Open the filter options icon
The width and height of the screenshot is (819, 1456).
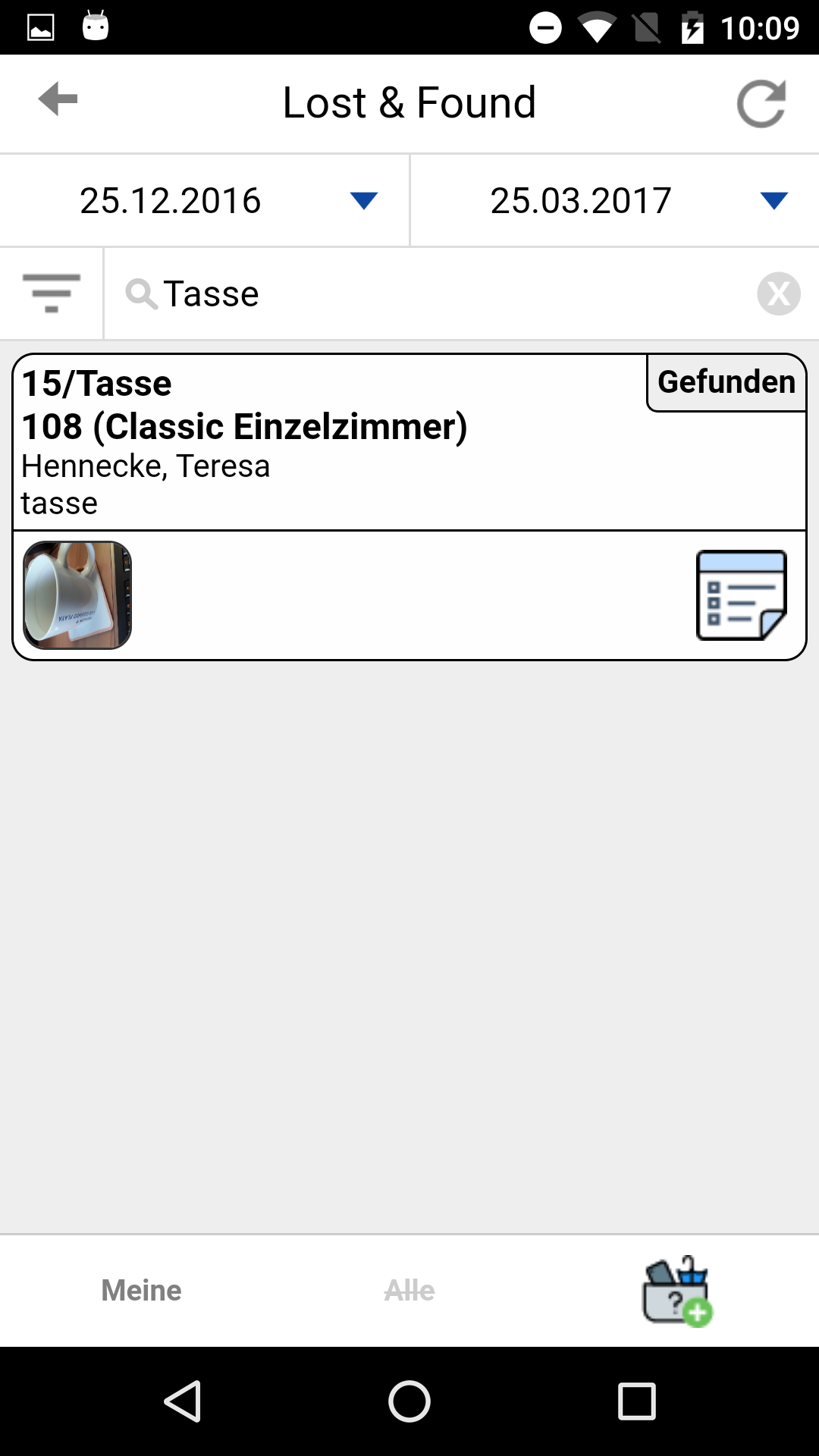[51, 293]
